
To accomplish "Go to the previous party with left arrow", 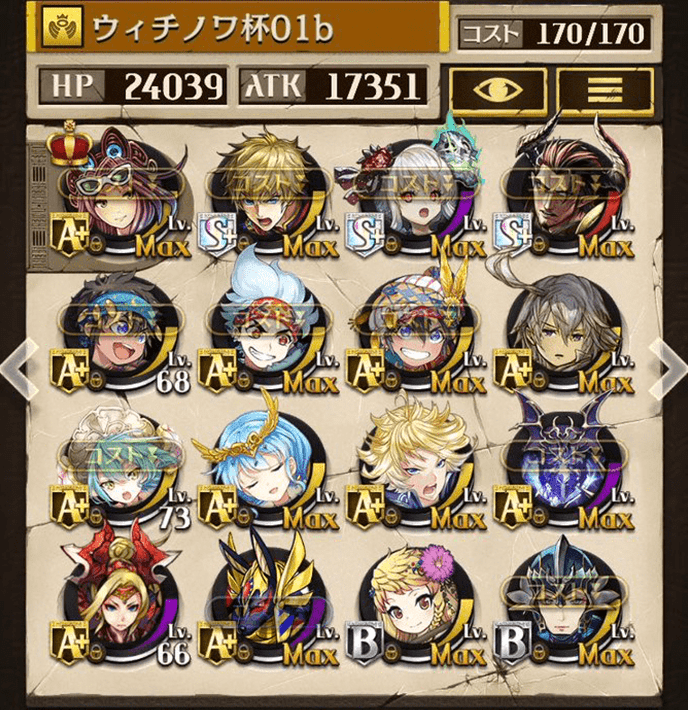I will click(20, 366).
